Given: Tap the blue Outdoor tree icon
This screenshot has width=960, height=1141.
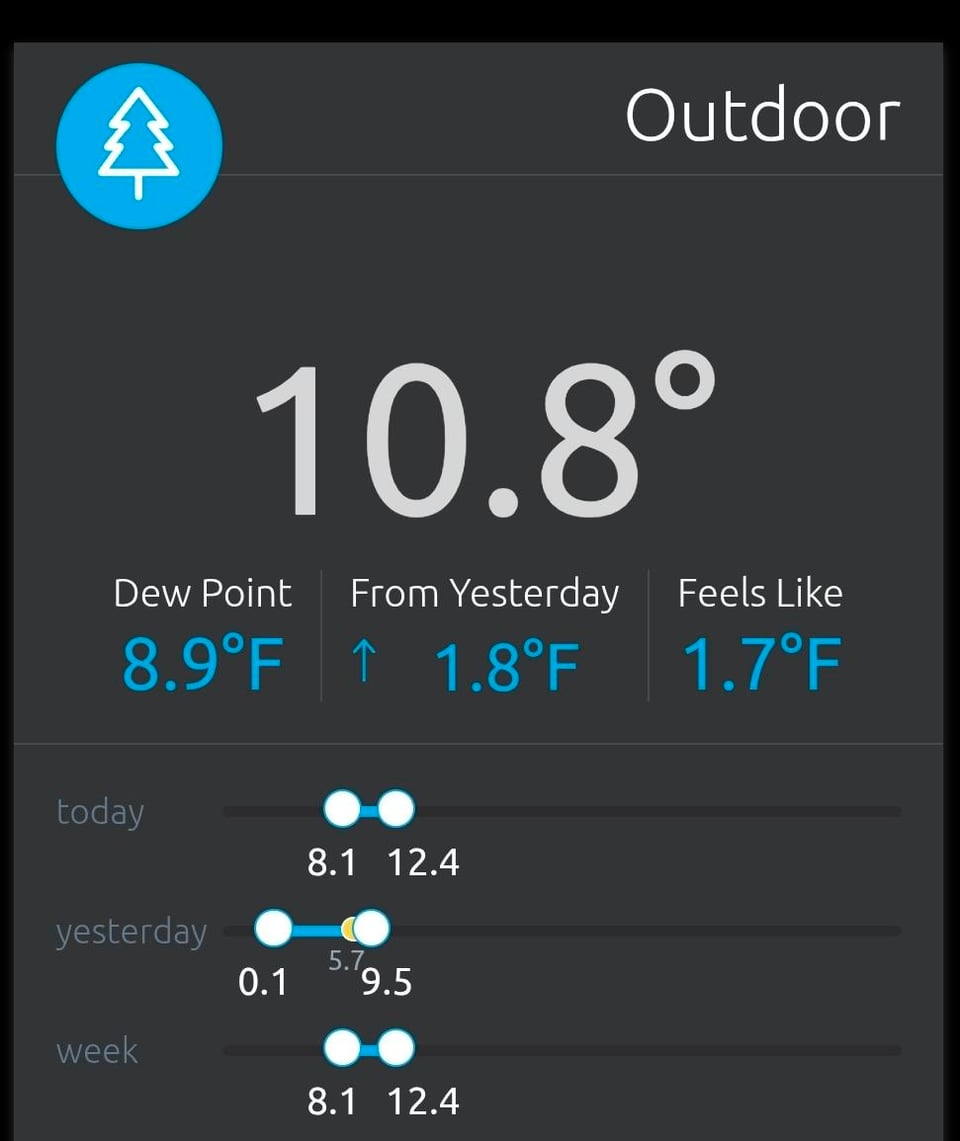Looking at the screenshot, I should click(139, 146).
